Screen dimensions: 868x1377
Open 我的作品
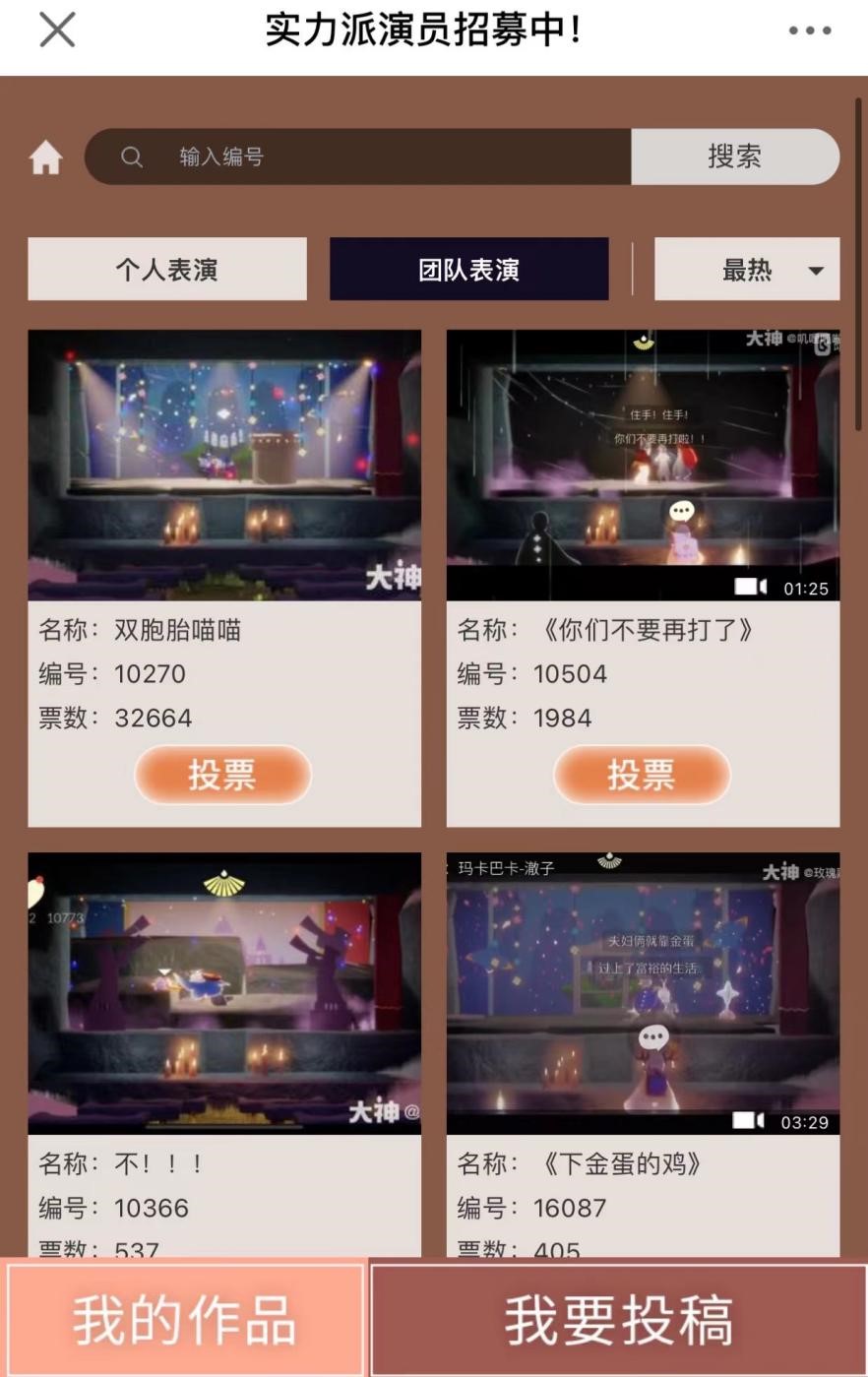click(x=185, y=1319)
